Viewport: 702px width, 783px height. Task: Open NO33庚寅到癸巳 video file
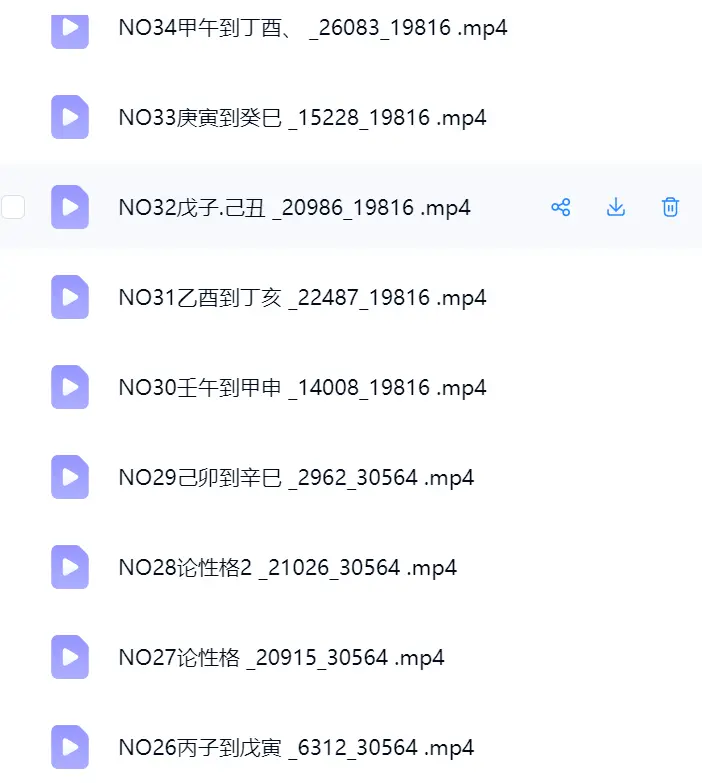(302, 118)
